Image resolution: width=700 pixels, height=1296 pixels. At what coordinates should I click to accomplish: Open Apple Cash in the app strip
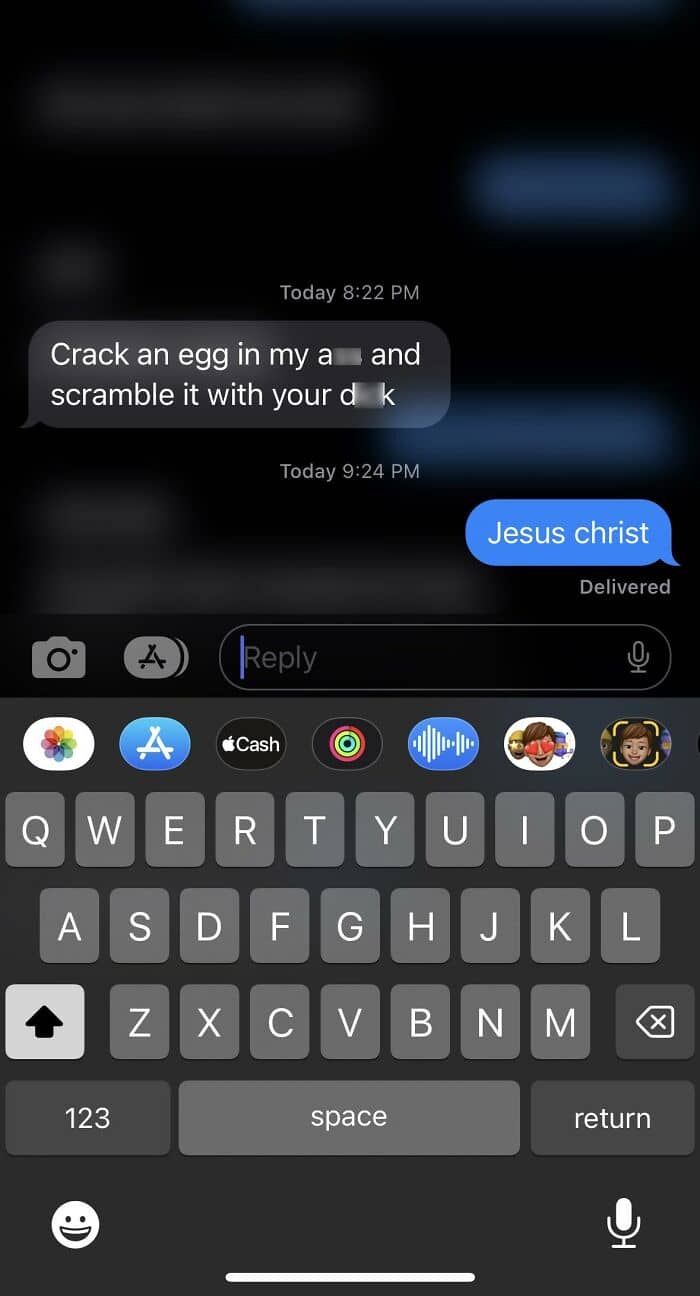point(251,744)
